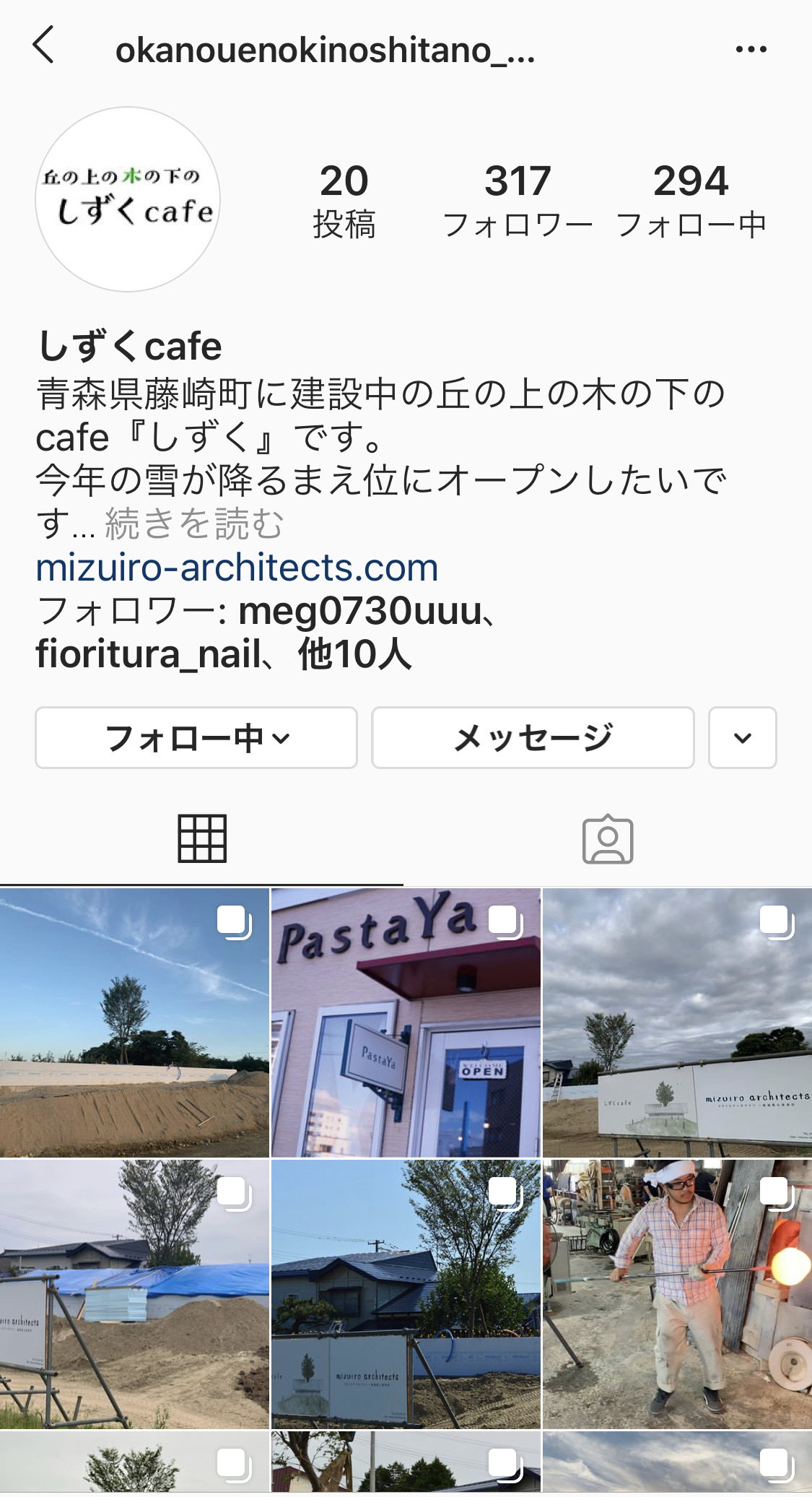Open the options menu via three dots
The width and height of the screenshot is (812, 1497).
tap(752, 48)
